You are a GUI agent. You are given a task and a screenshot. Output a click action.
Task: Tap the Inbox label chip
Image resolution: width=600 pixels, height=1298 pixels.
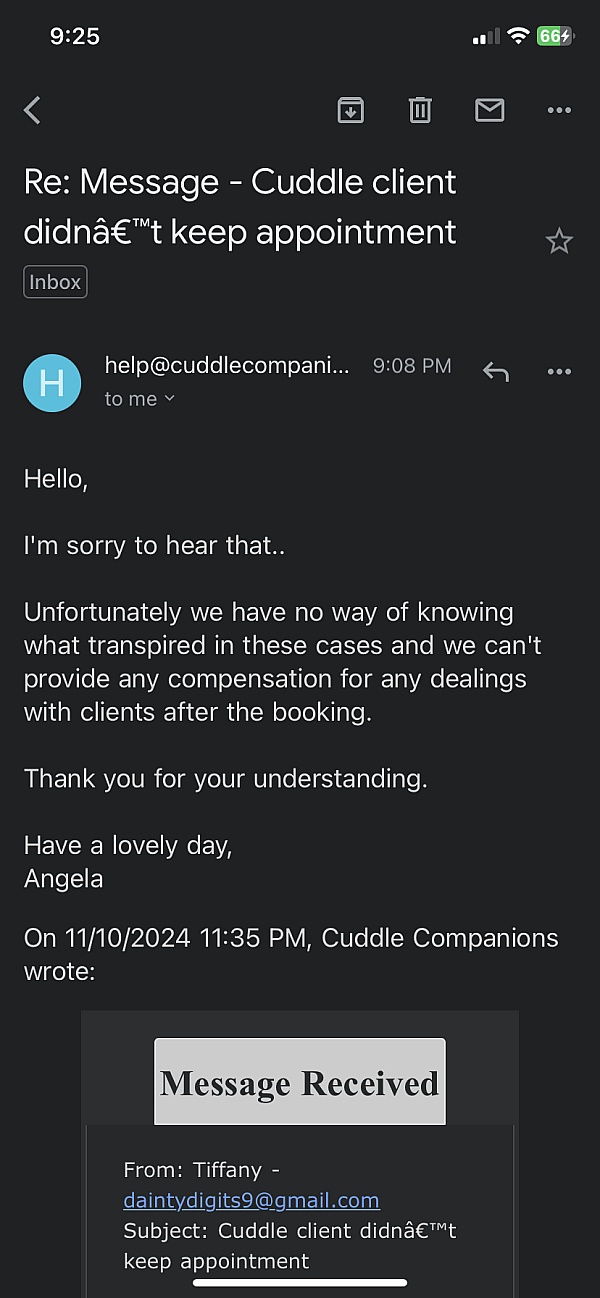55,282
